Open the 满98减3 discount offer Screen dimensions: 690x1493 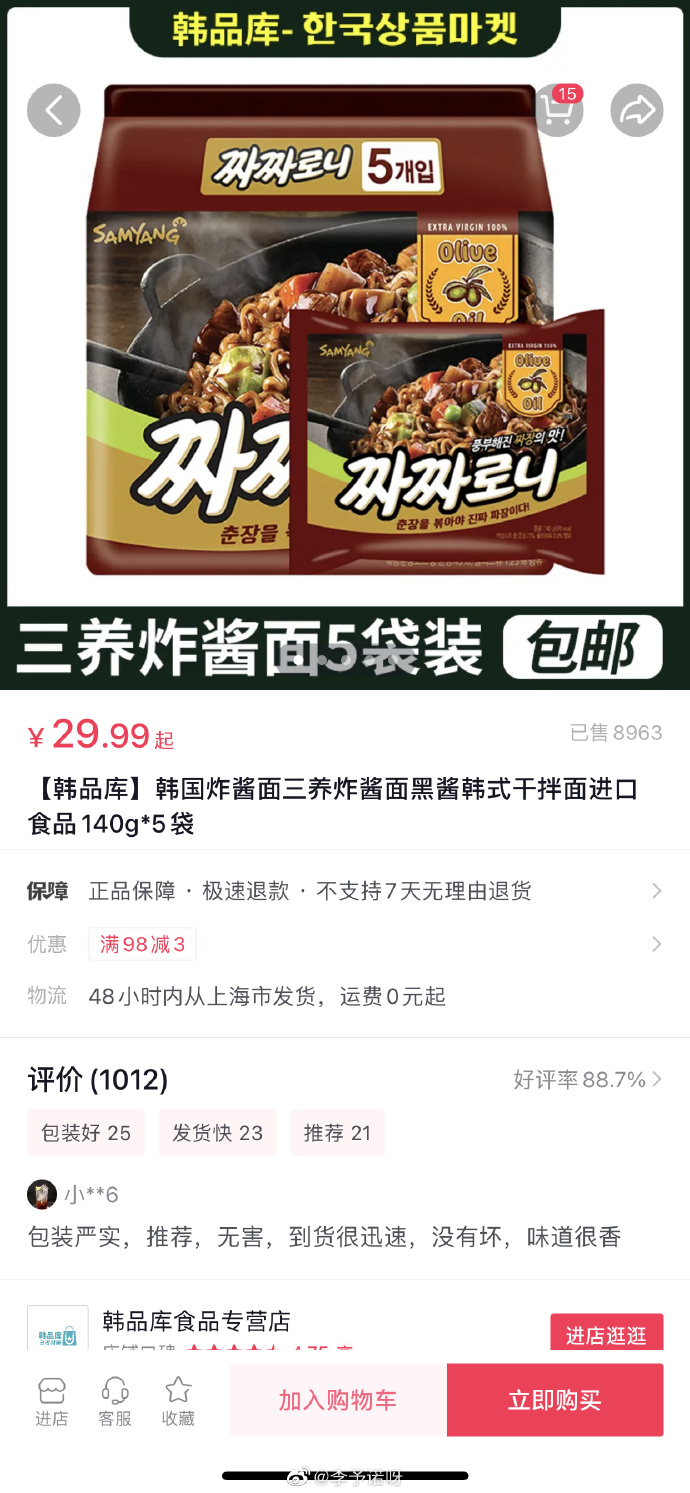[x=142, y=944]
